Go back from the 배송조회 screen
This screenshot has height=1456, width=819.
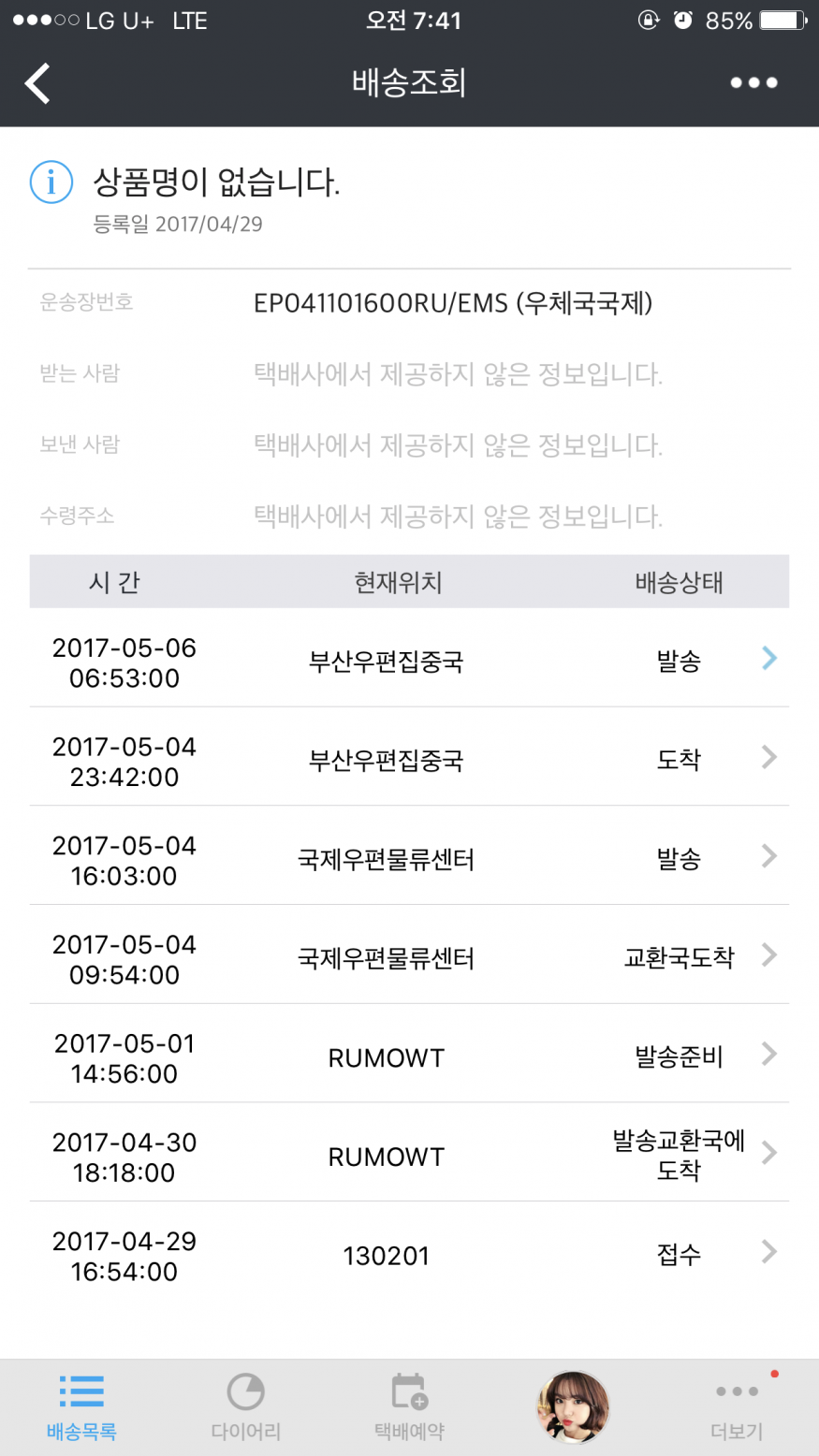pos(37,83)
